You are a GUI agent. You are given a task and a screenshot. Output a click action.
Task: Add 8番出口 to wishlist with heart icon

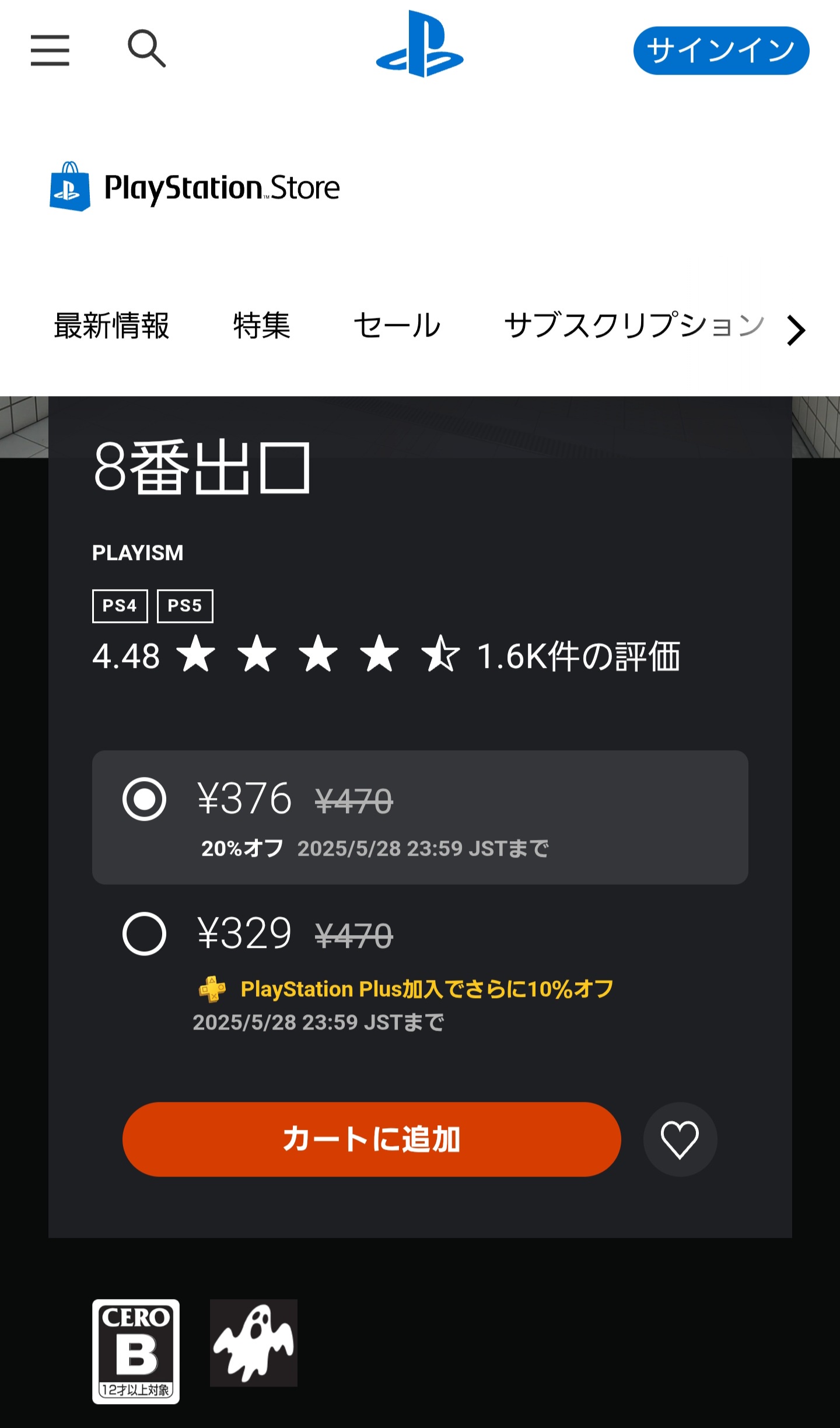[x=680, y=1139]
